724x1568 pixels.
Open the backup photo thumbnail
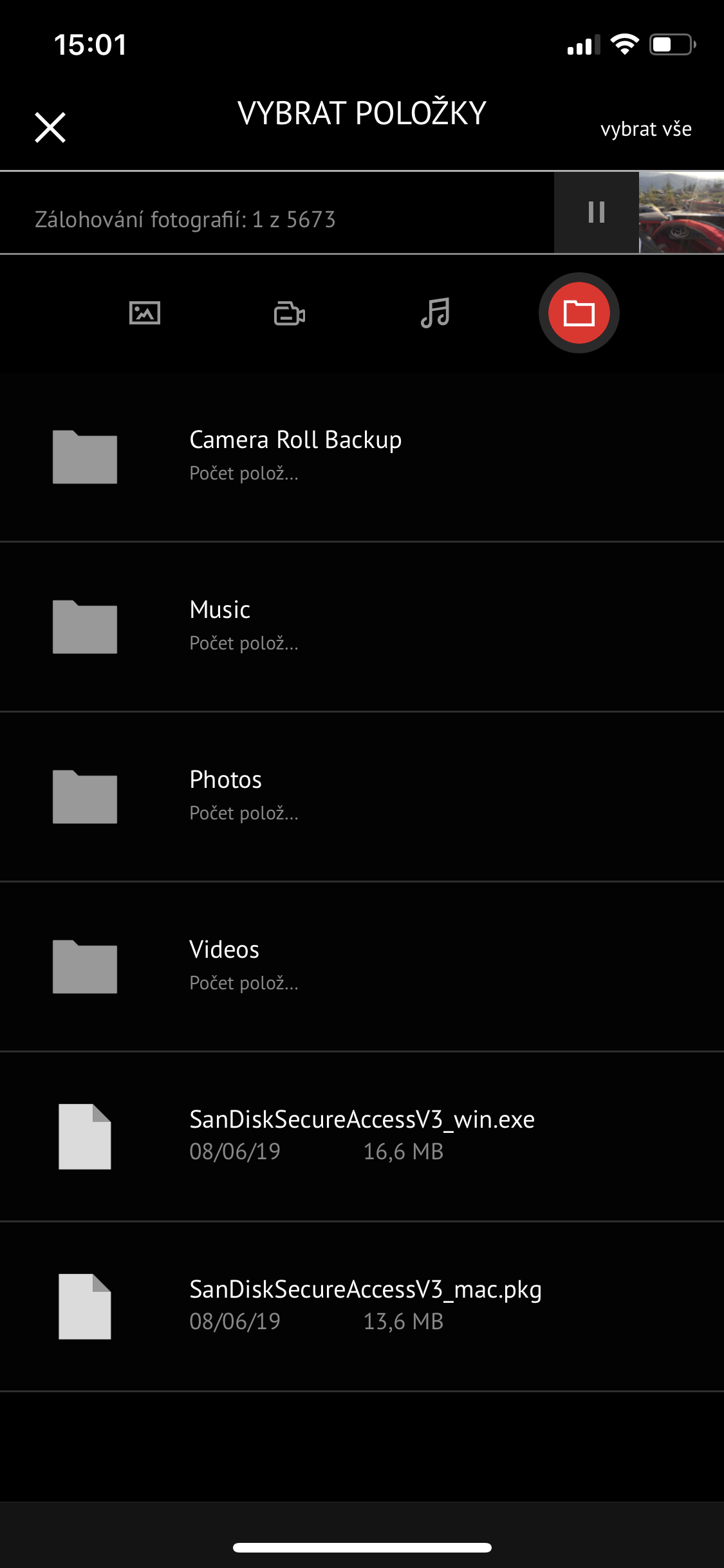(682, 212)
